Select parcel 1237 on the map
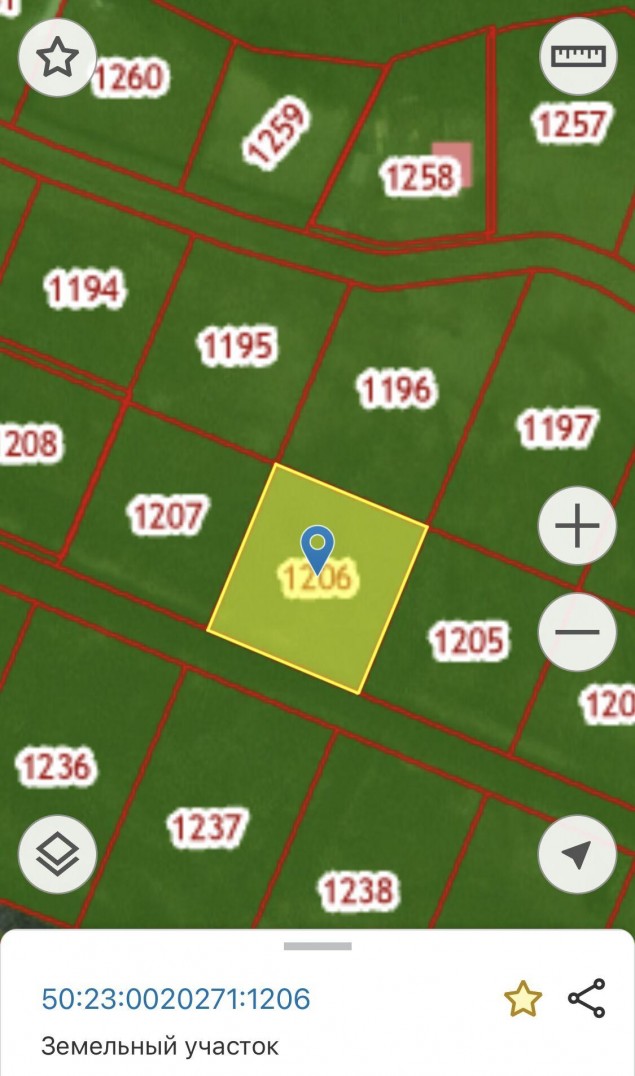This screenshot has height=1076, width=635. click(207, 827)
